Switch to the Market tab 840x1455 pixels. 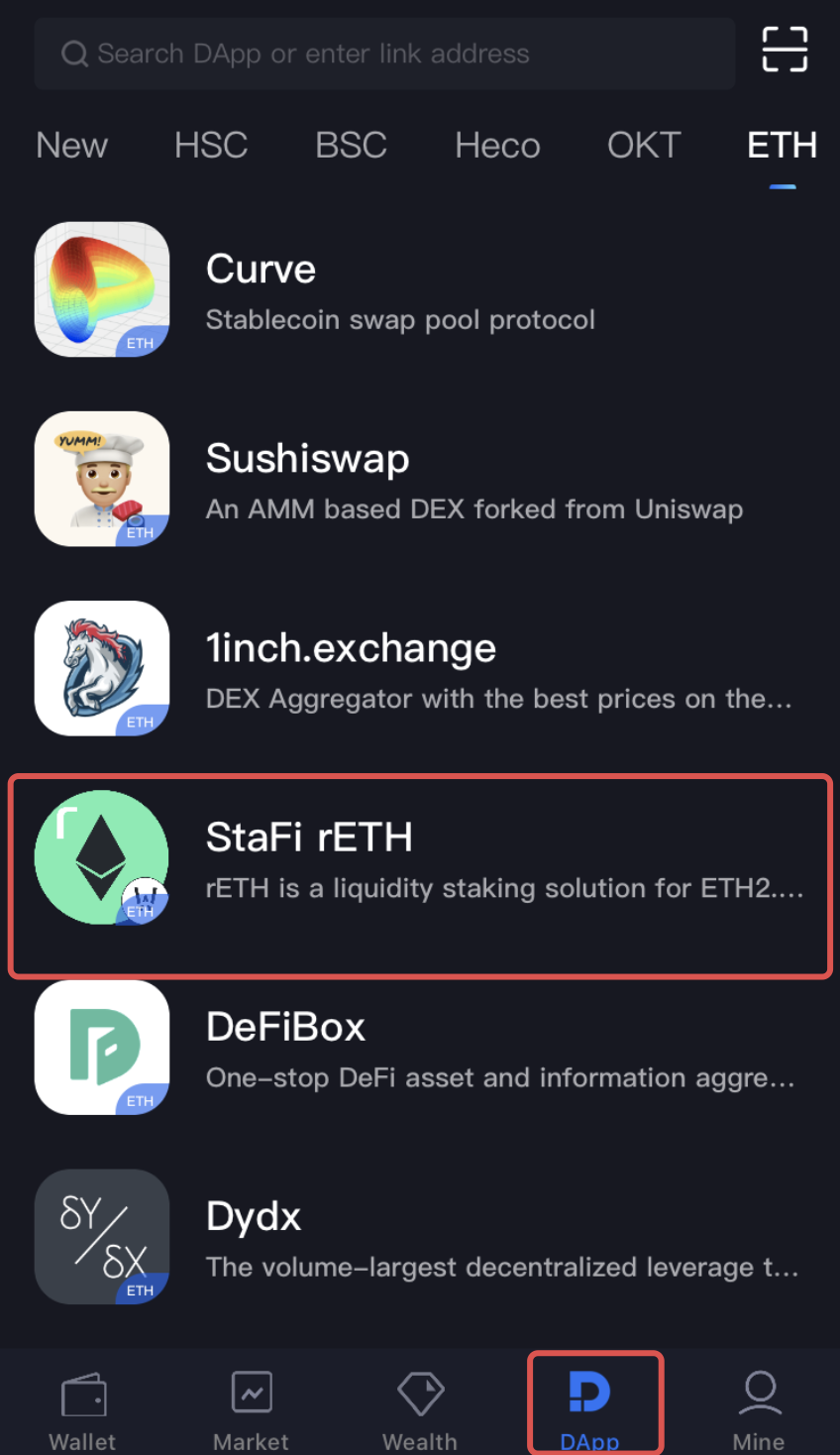(251, 1410)
